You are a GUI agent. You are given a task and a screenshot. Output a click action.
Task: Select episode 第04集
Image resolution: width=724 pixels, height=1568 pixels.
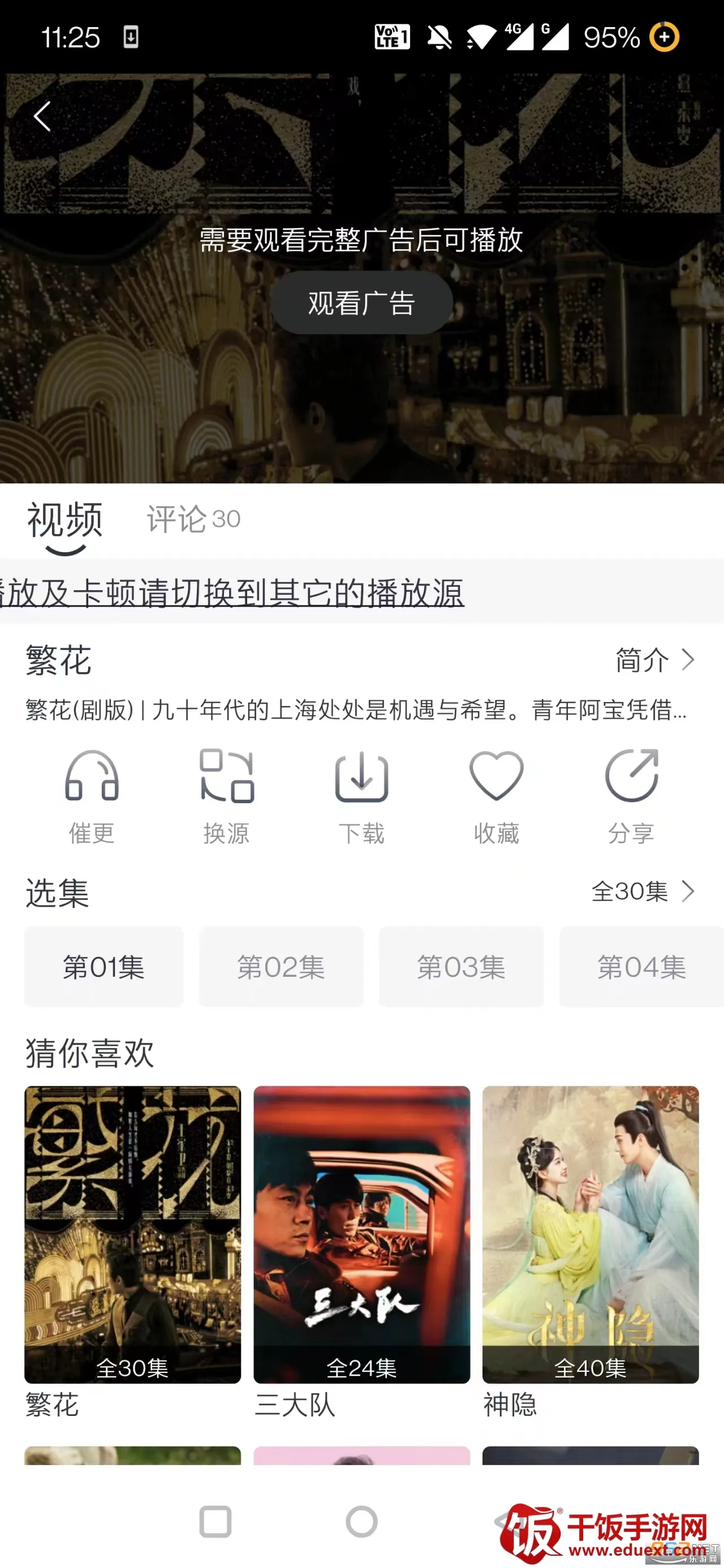641,967
